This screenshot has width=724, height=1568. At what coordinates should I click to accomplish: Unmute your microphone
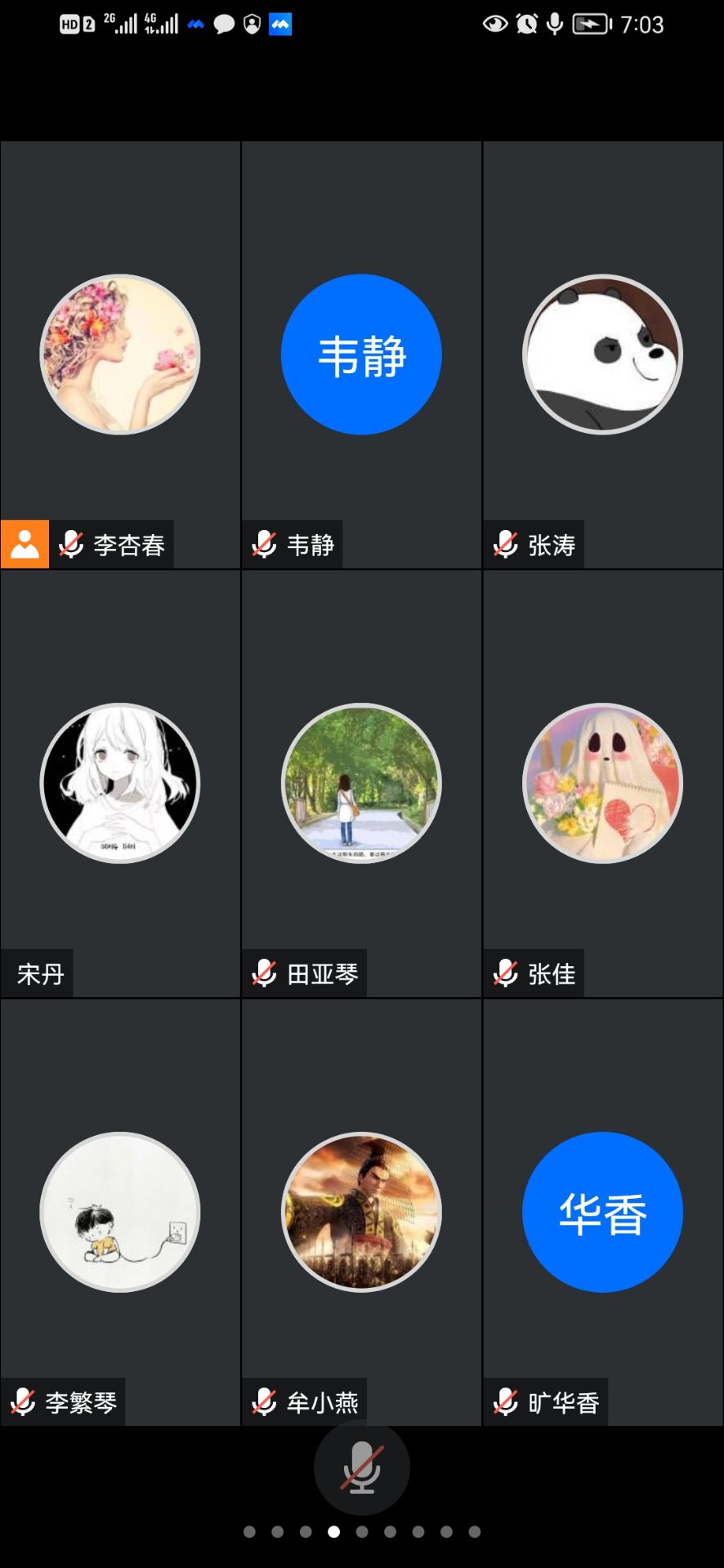[x=361, y=1468]
